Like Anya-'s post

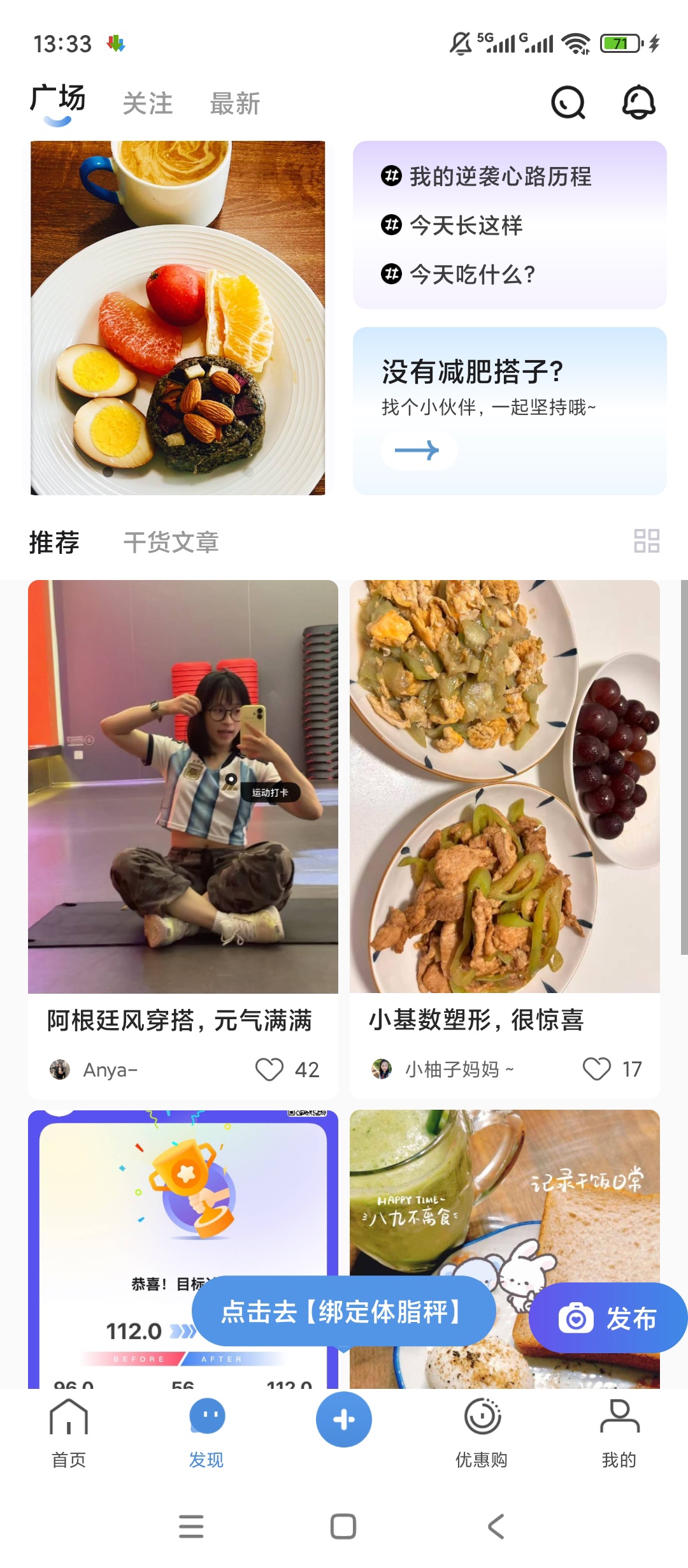[269, 1069]
